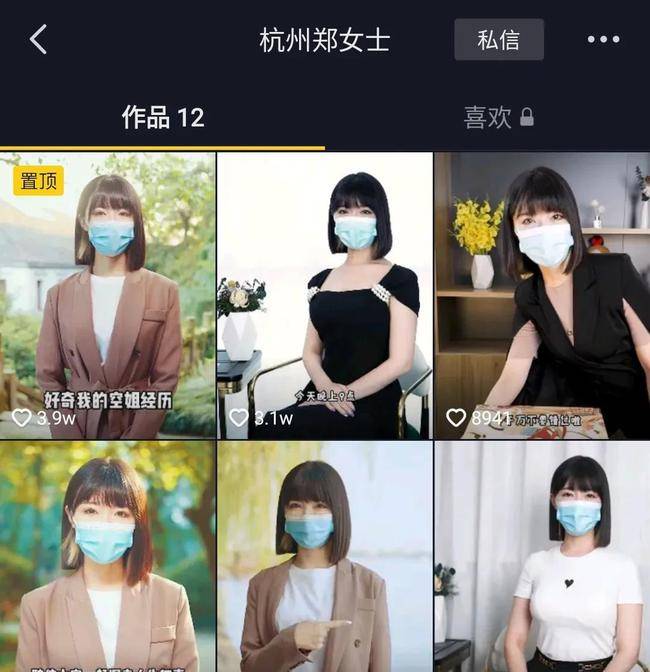Send a private message via 私信
650x672 pixels.
click(x=498, y=40)
